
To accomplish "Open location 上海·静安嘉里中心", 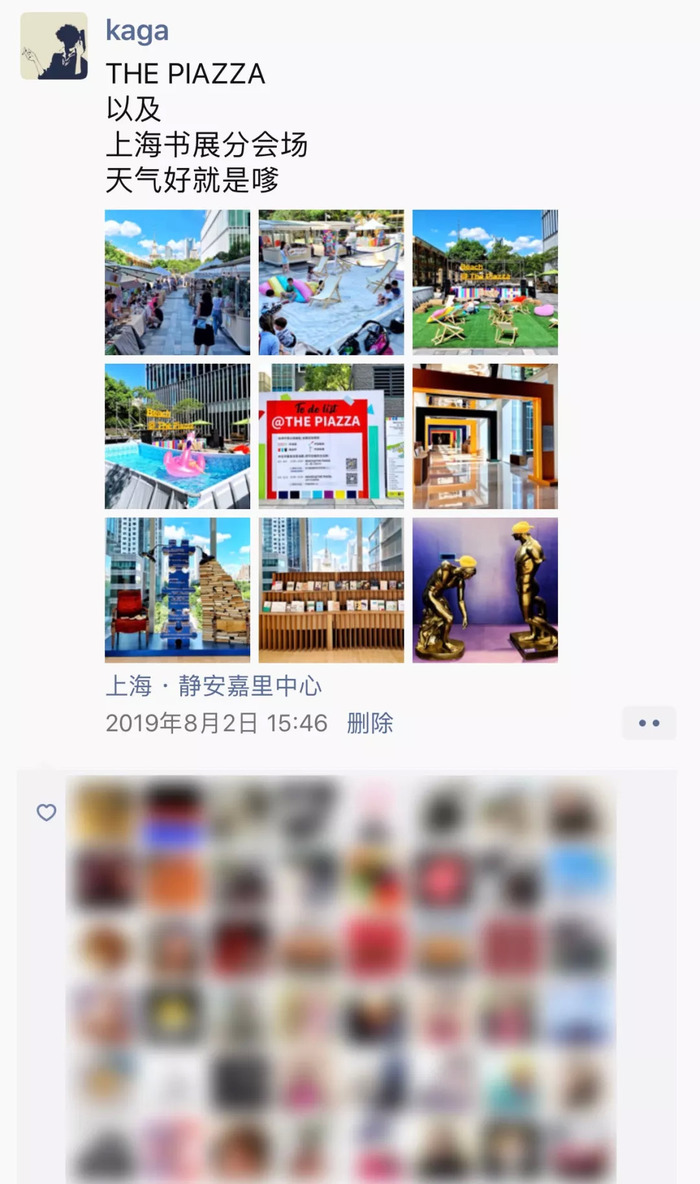I will pyautogui.click(x=214, y=686).
